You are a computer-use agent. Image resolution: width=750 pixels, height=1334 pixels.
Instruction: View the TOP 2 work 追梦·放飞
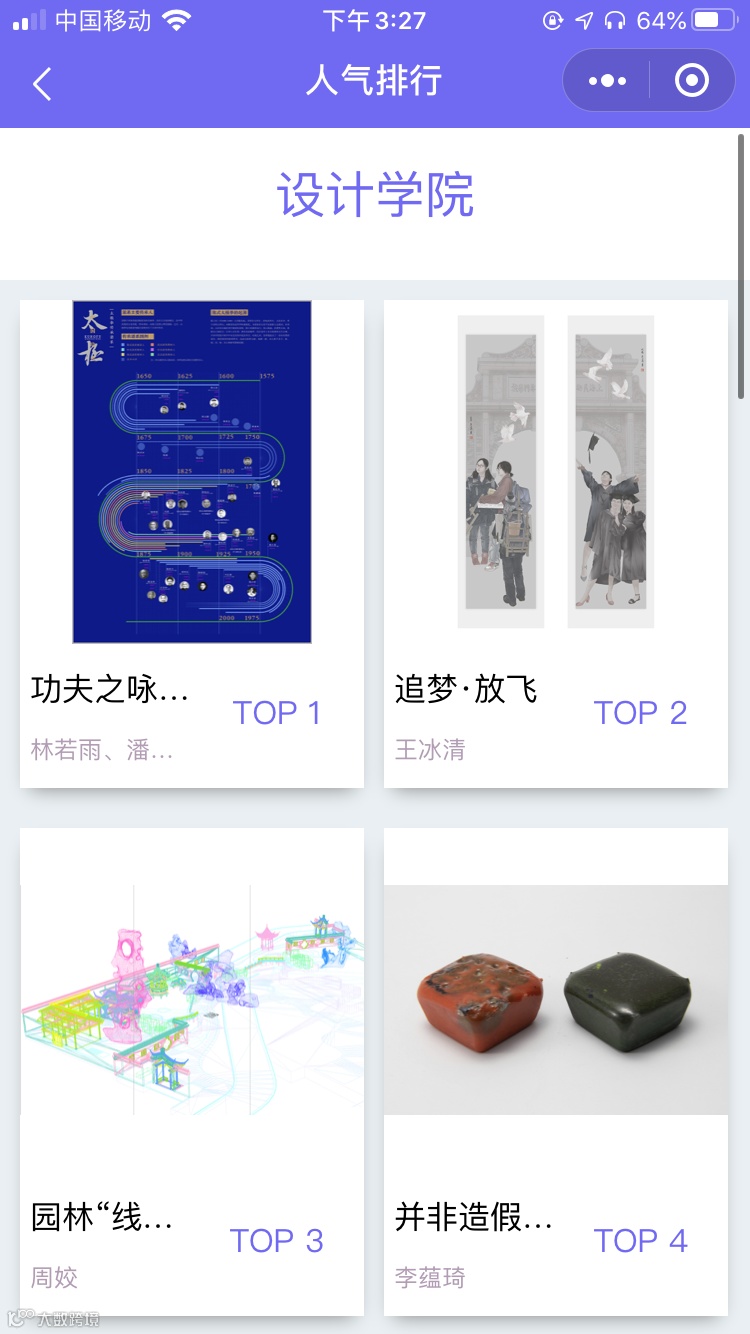555,472
